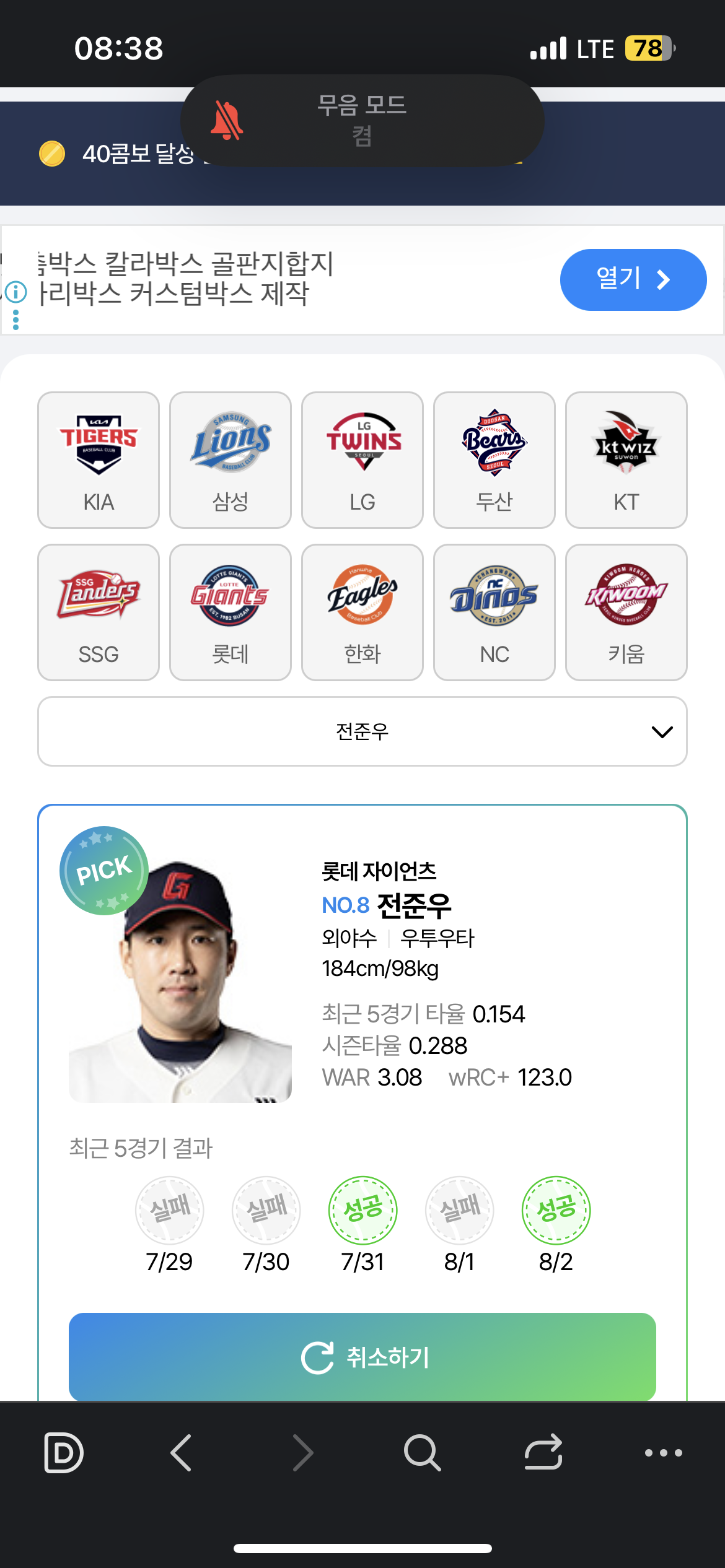Select the 롯데 Giants team
Image resolution: width=725 pixels, height=1568 pixels.
coord(231,612)
